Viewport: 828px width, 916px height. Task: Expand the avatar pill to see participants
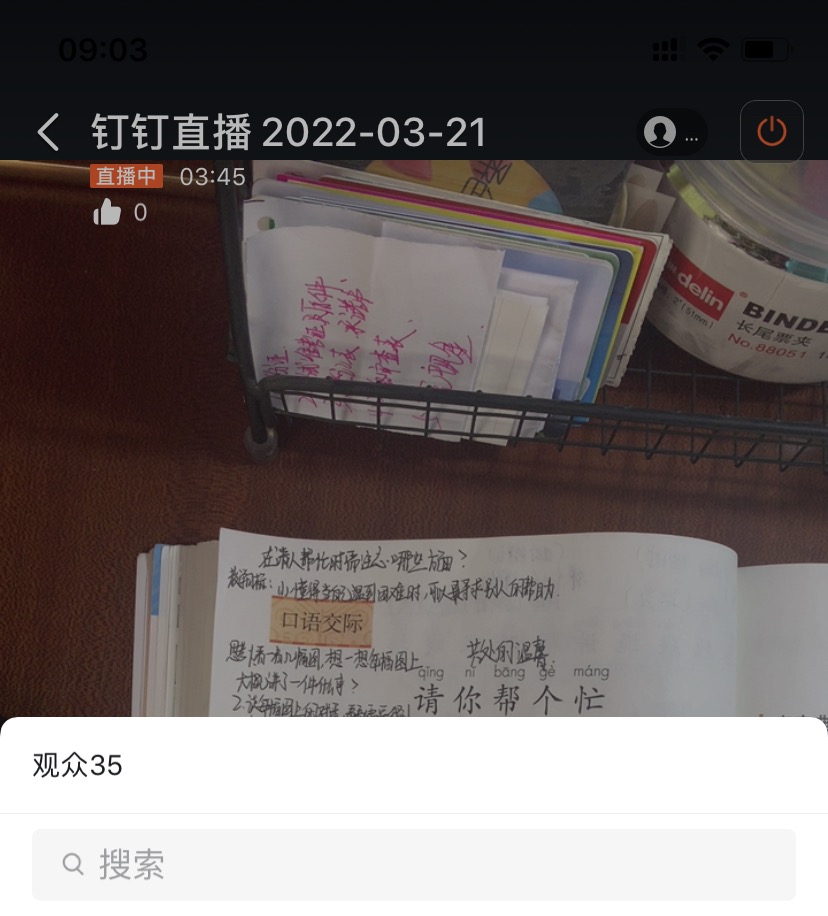672,132
